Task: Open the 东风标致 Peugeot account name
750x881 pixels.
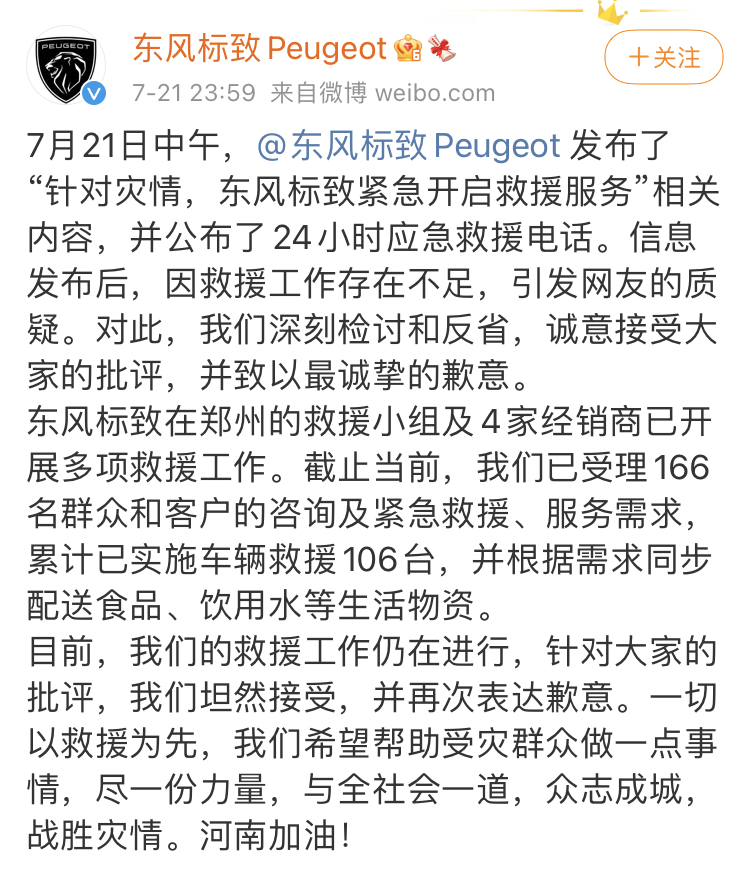Action: [259, 47]
